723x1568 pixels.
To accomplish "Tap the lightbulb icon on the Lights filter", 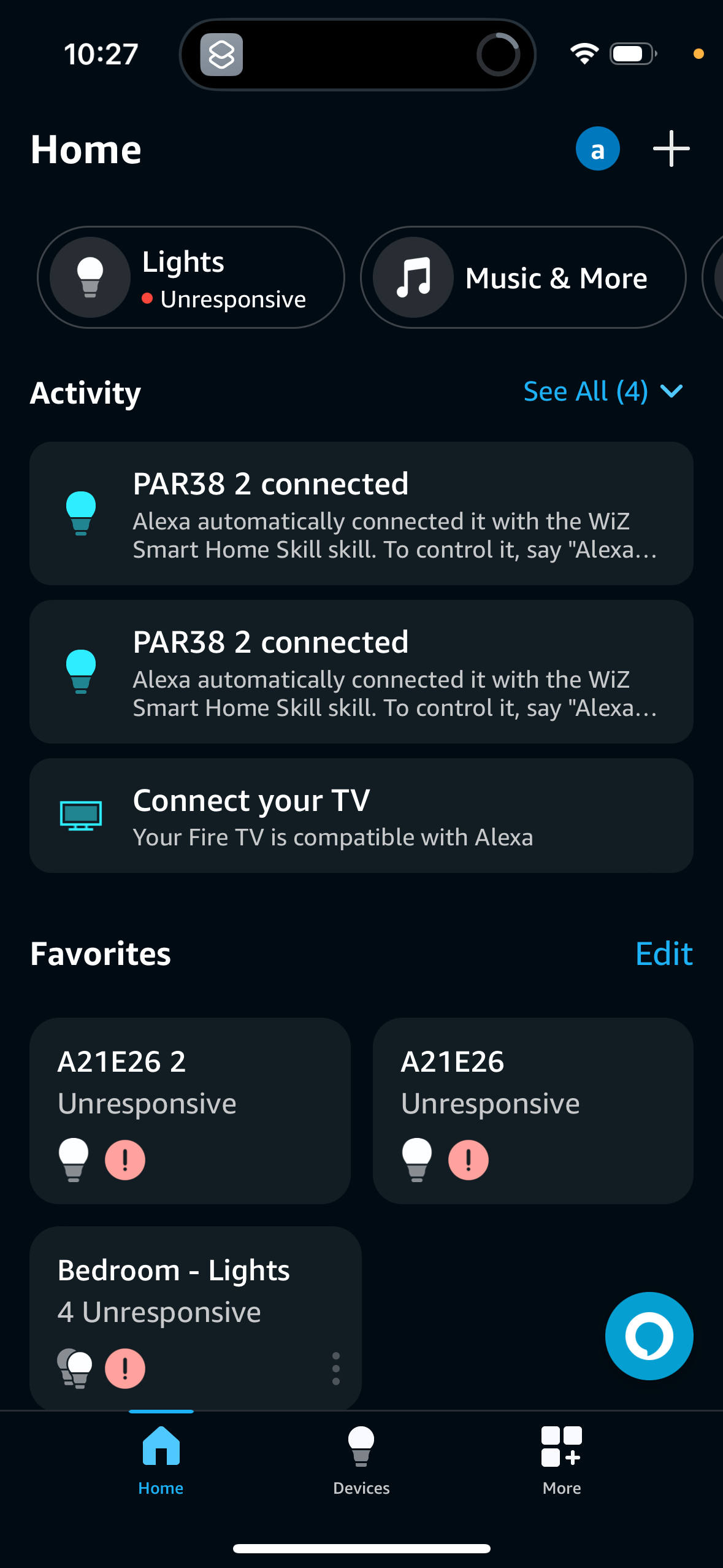I will coord(91,277).
